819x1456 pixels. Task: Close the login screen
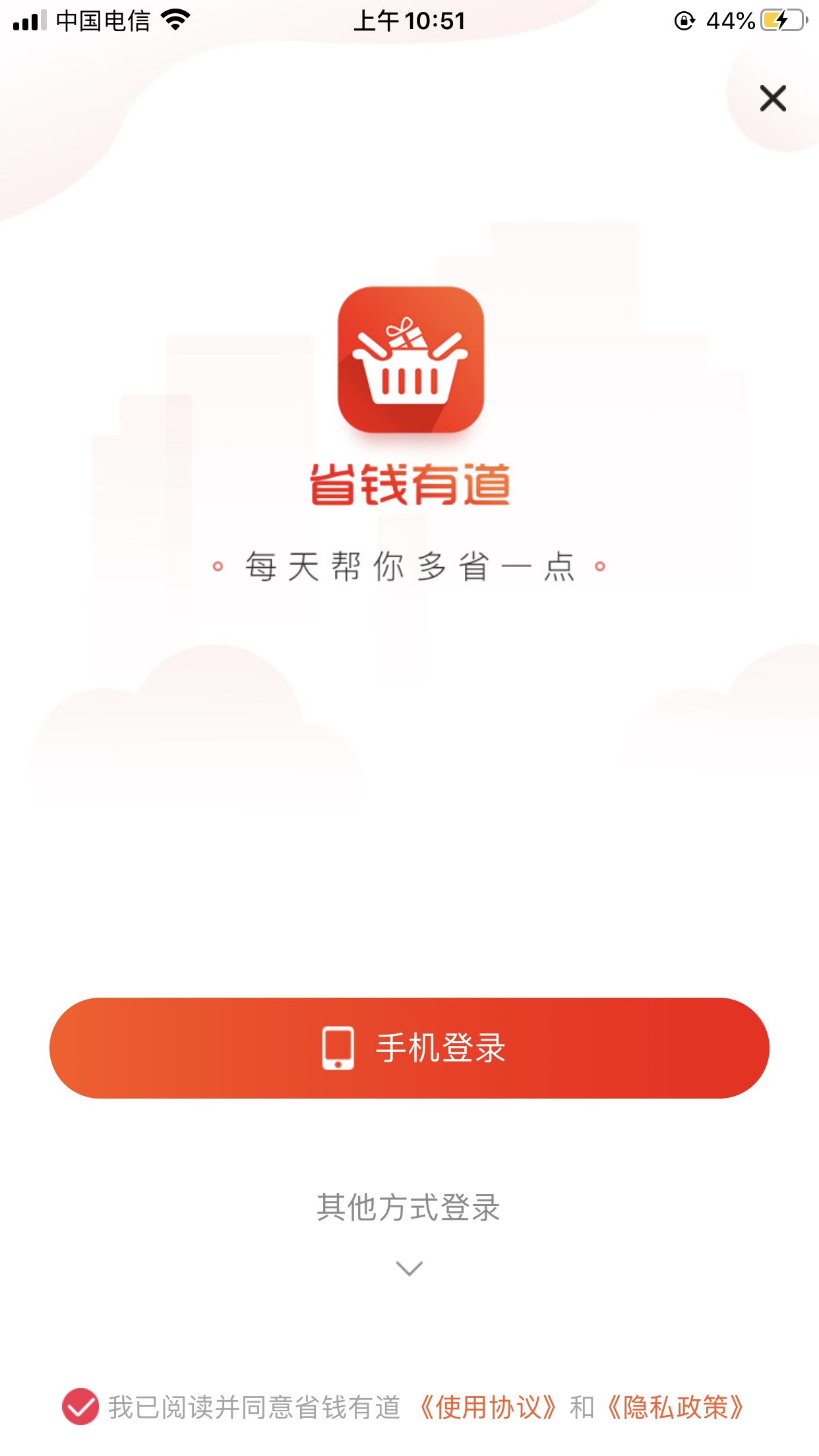(x=772, y=98)
